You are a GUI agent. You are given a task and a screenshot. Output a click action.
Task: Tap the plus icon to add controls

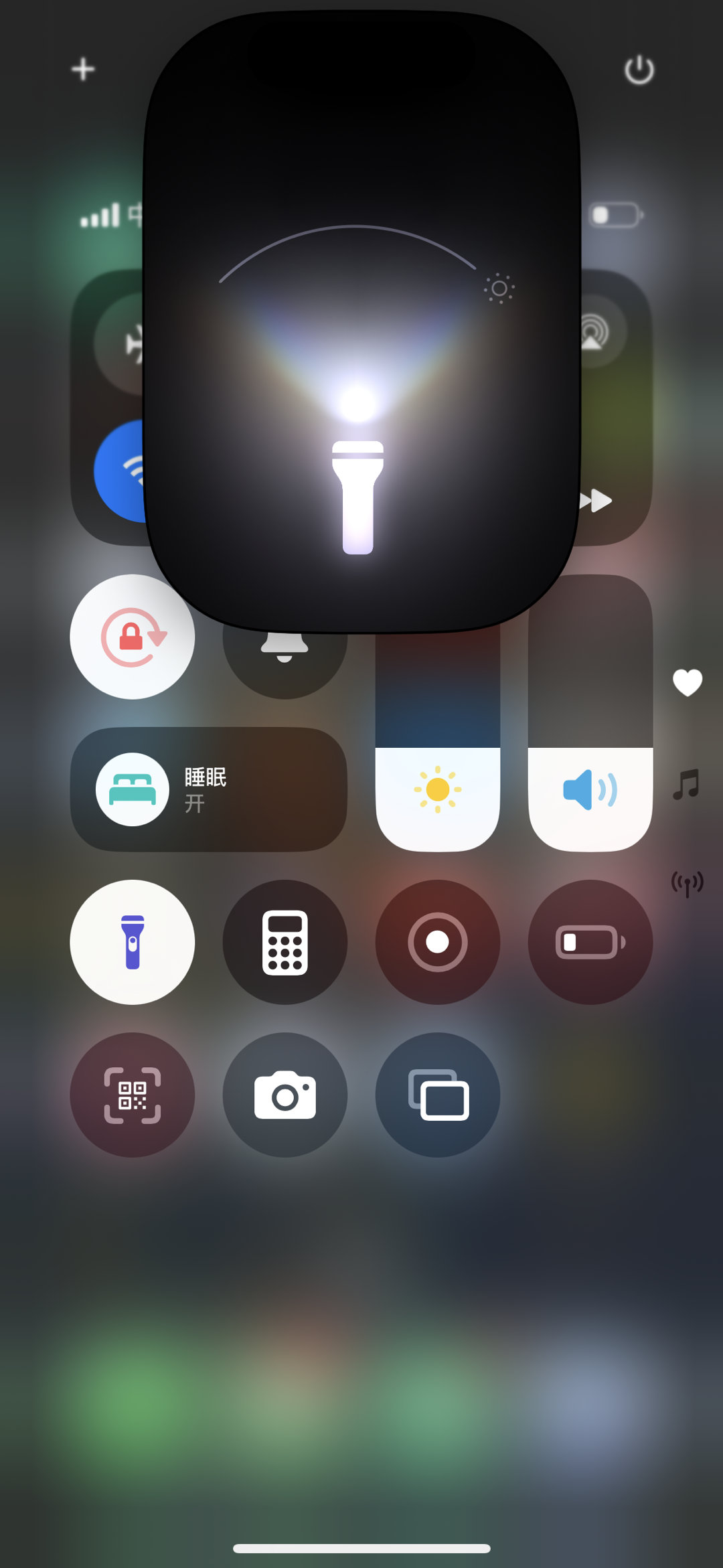pos(83,69)
